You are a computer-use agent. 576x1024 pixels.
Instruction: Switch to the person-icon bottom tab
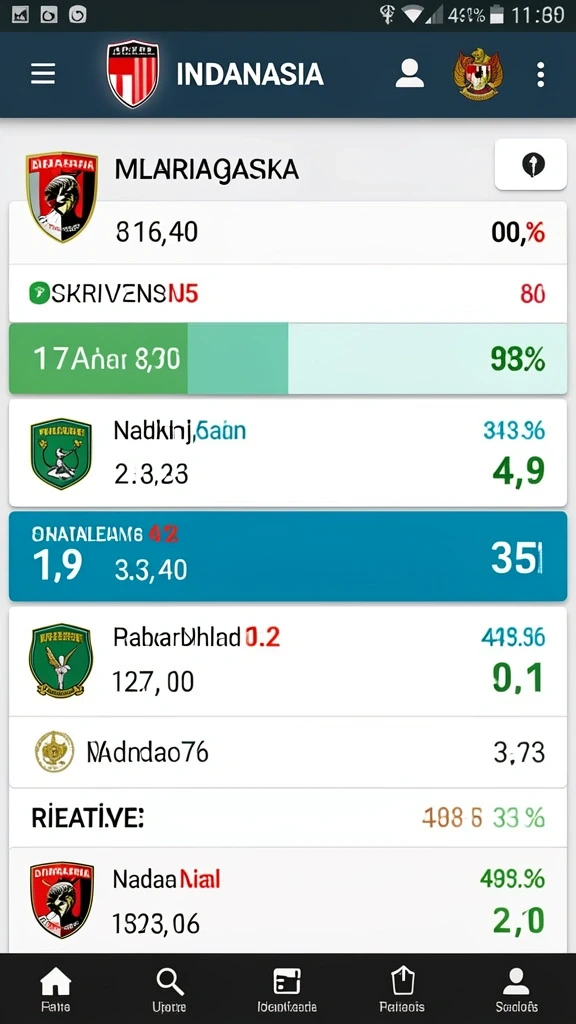[516, 989]
